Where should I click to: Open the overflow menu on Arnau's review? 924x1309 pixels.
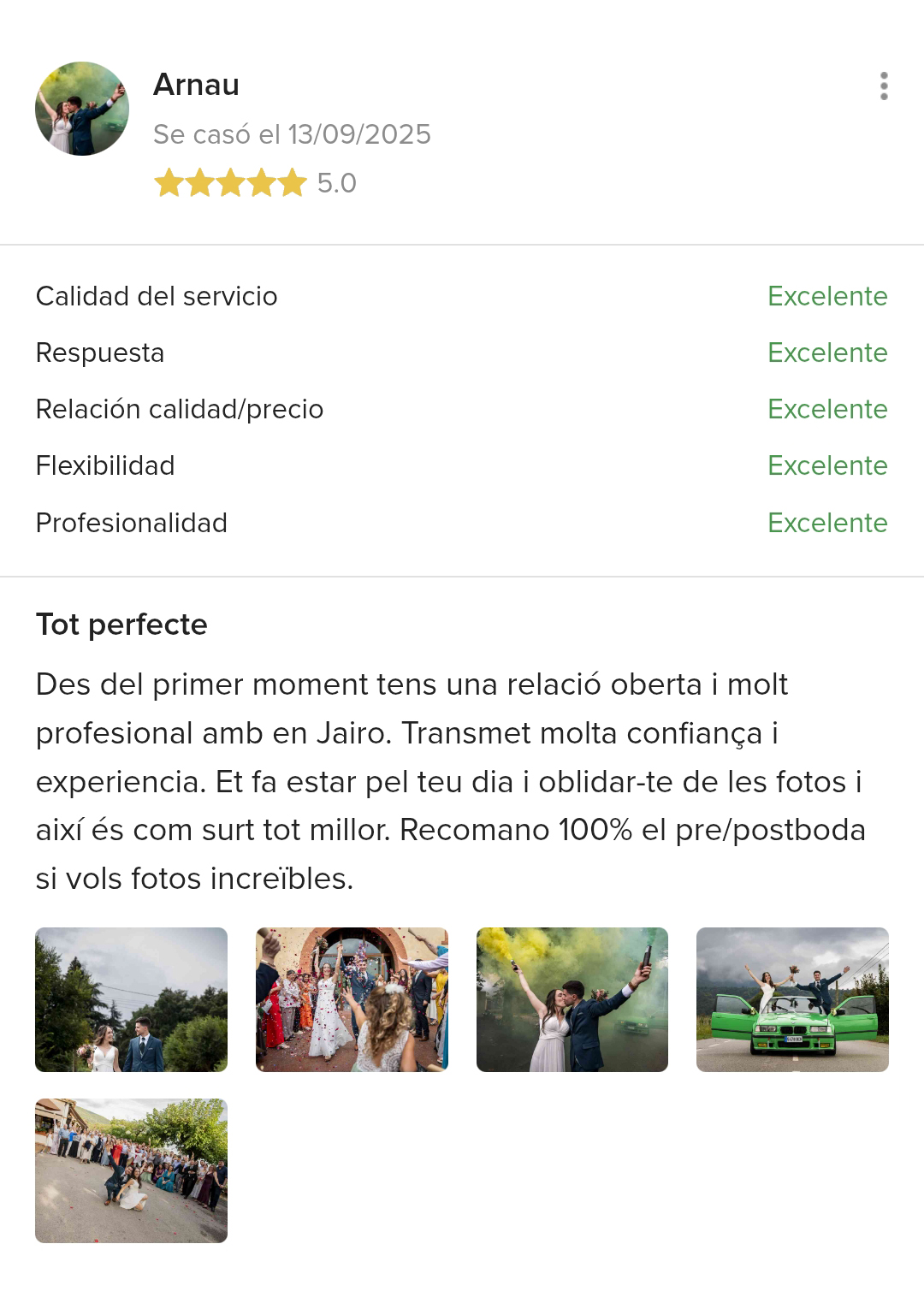pyautogui.click(x=884, y=86)
